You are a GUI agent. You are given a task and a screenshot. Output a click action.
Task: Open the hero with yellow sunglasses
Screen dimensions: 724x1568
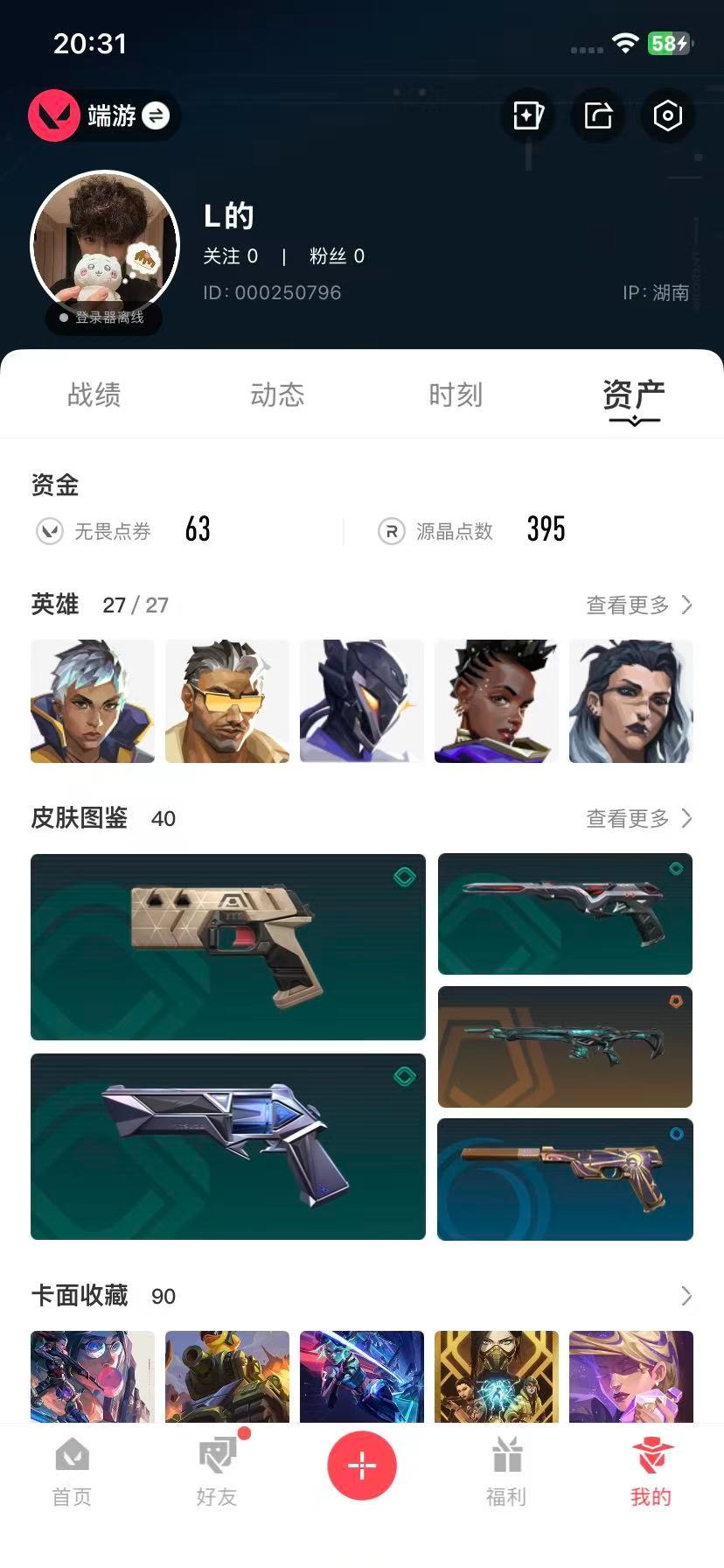pos(227,701)
